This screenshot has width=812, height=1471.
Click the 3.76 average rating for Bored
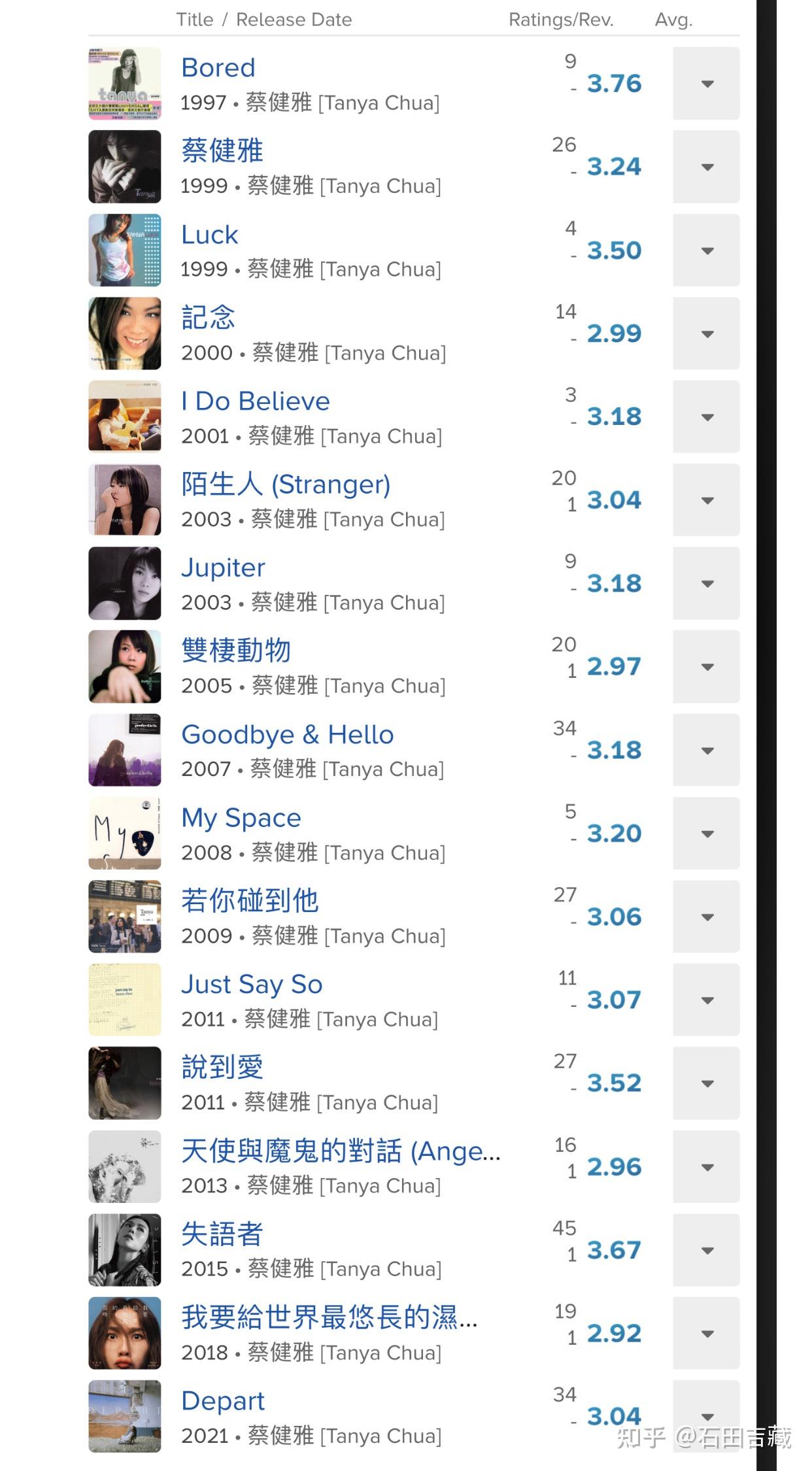coord(613,84)
